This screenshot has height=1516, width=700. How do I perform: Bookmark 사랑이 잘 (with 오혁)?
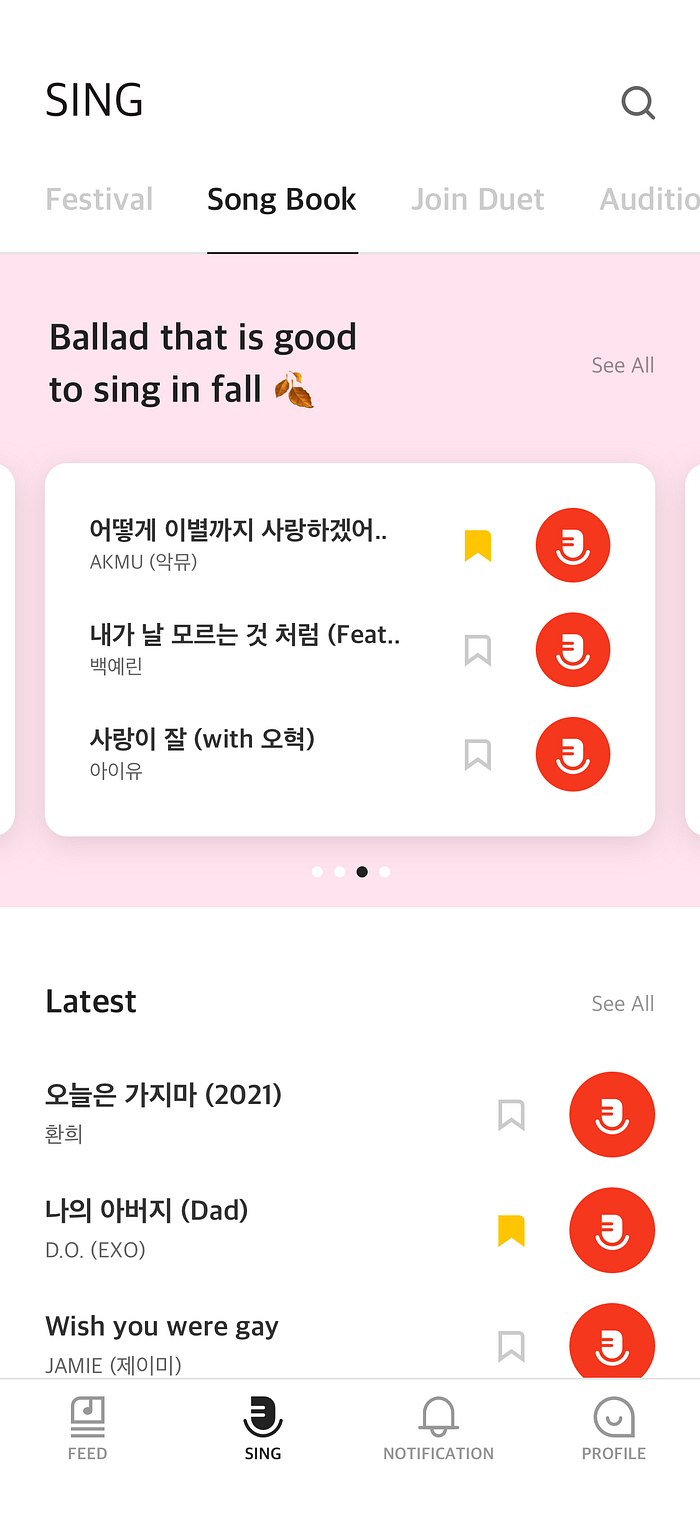(478, 754)
